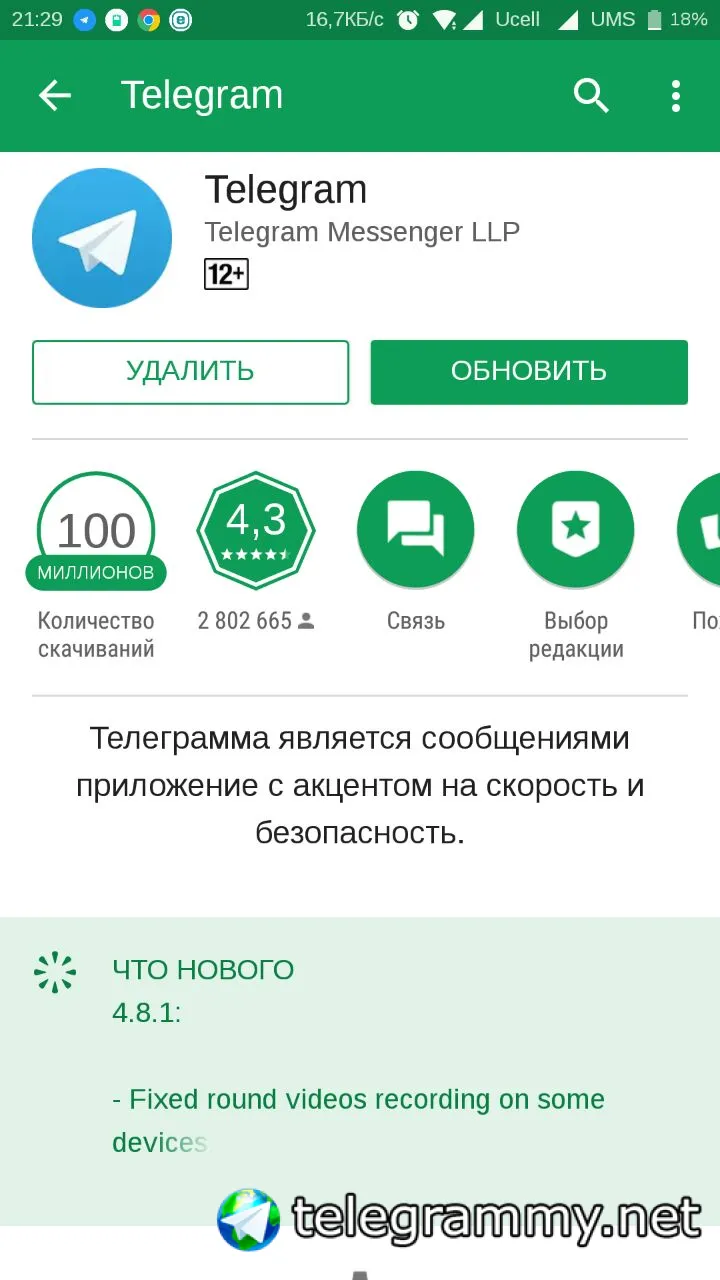This screenshot has width=720, height=1280.
Task: Tap УДАЛИТЬ to uninstall Telegram
Action: coord(190,372)
